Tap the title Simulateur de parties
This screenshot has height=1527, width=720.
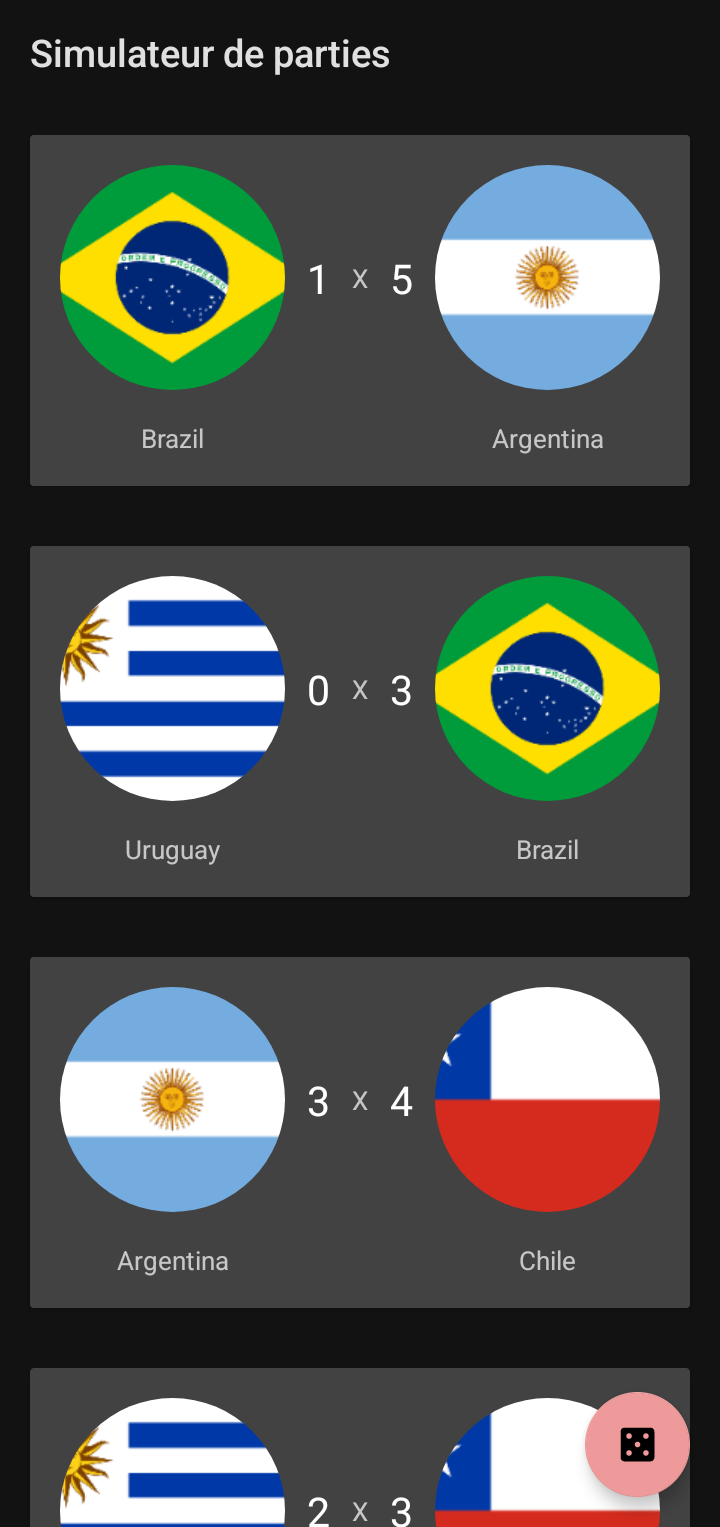tap(210, 54)
